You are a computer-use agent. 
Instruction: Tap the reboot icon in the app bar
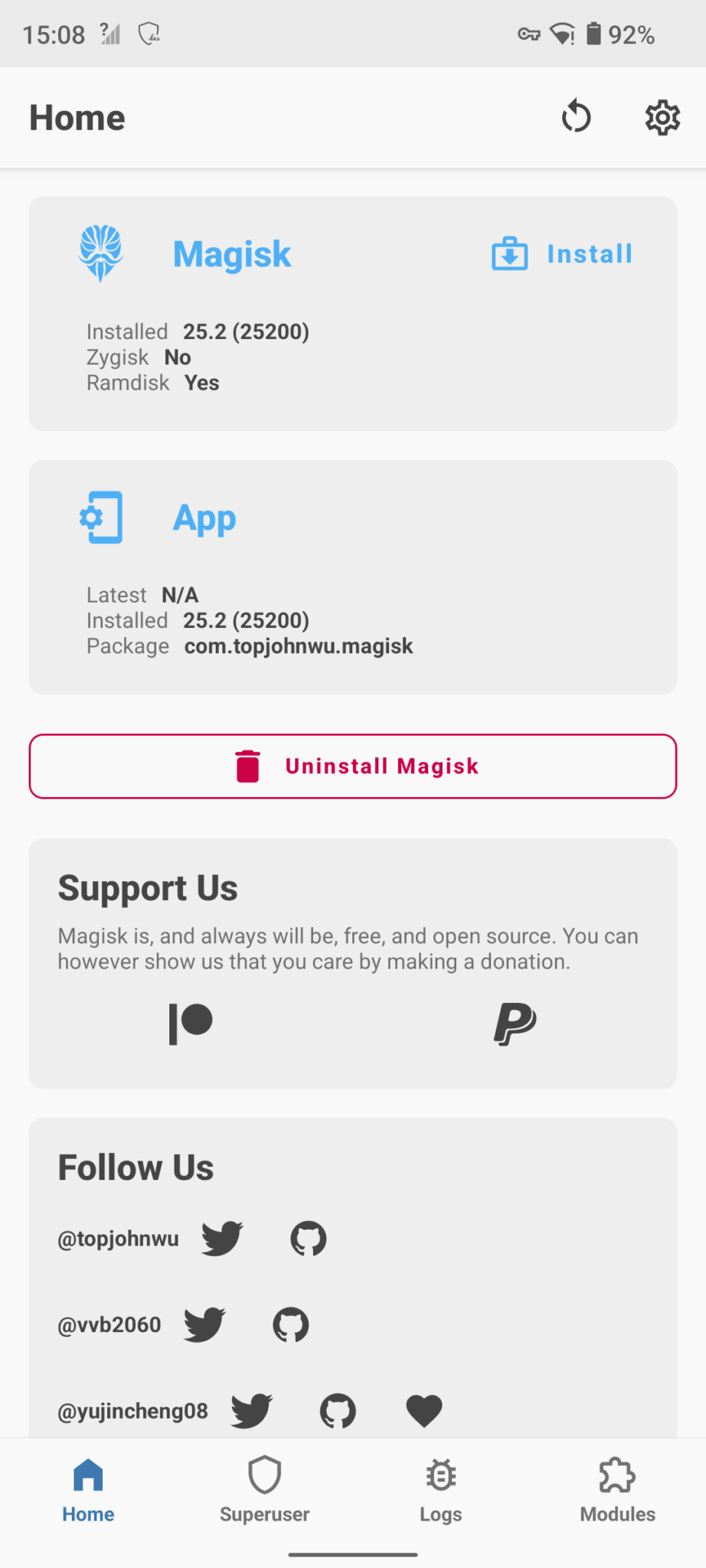click(576, 117)
